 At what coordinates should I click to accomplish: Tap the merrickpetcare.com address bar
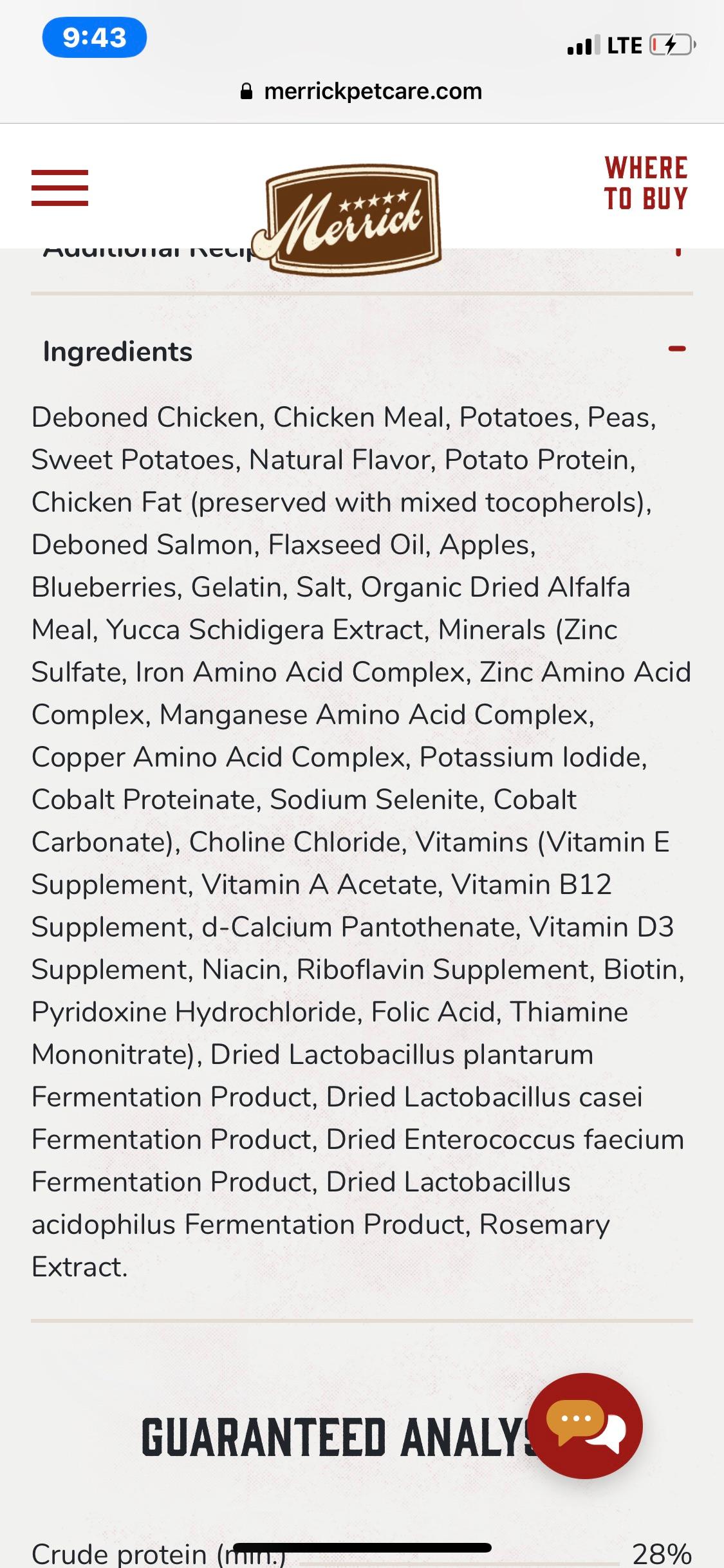coord(362,91)
